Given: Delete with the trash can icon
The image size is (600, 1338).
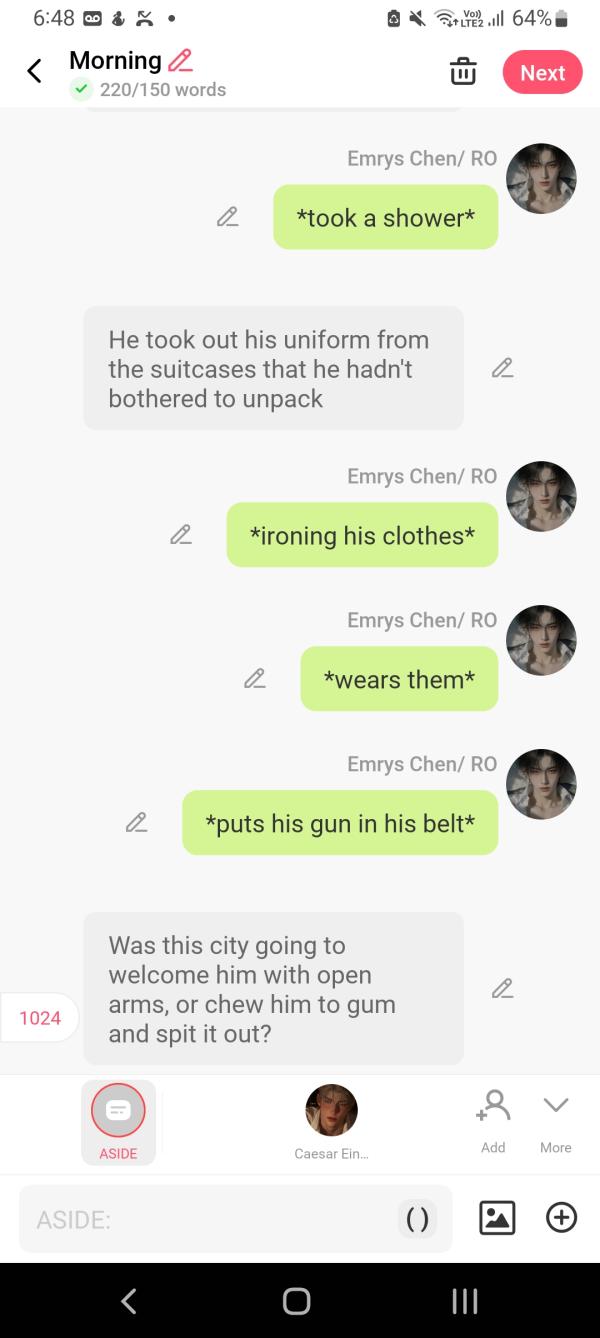Looking at the screenshot, I should (x=463, y=72).
